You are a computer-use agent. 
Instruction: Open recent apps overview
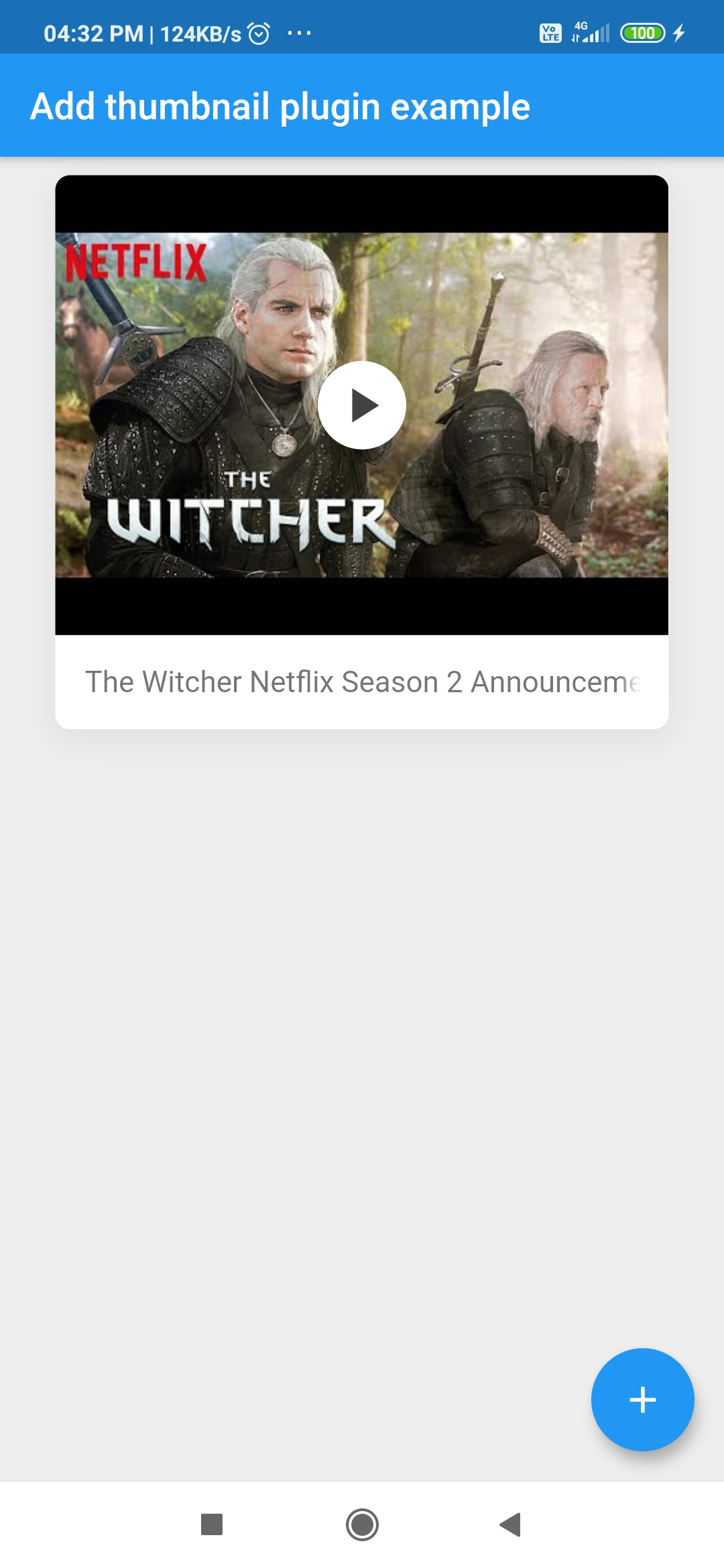(x=212, y=1524)
